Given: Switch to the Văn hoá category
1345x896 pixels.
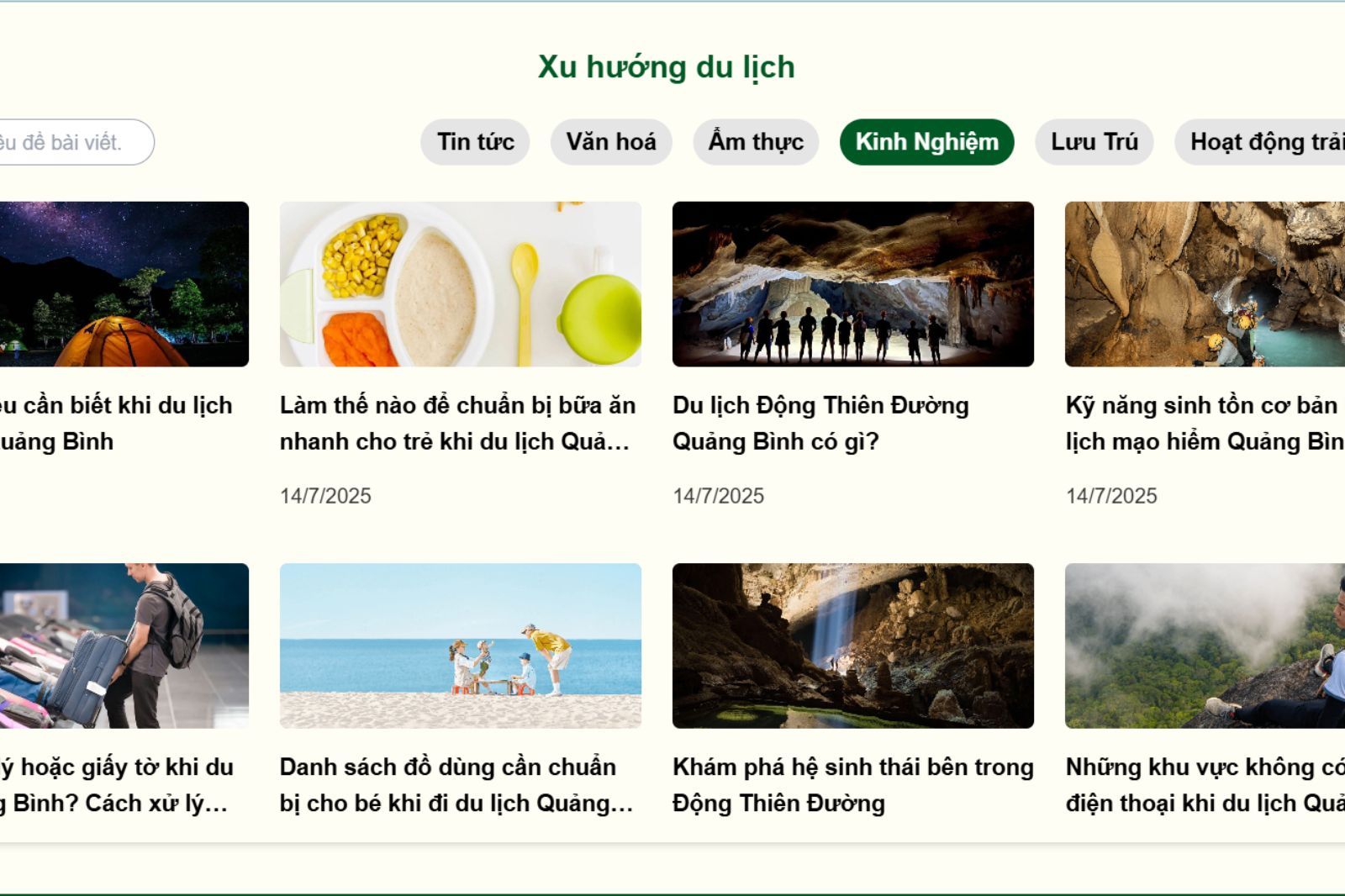Looking at the screenshot, I should point(611,142).
